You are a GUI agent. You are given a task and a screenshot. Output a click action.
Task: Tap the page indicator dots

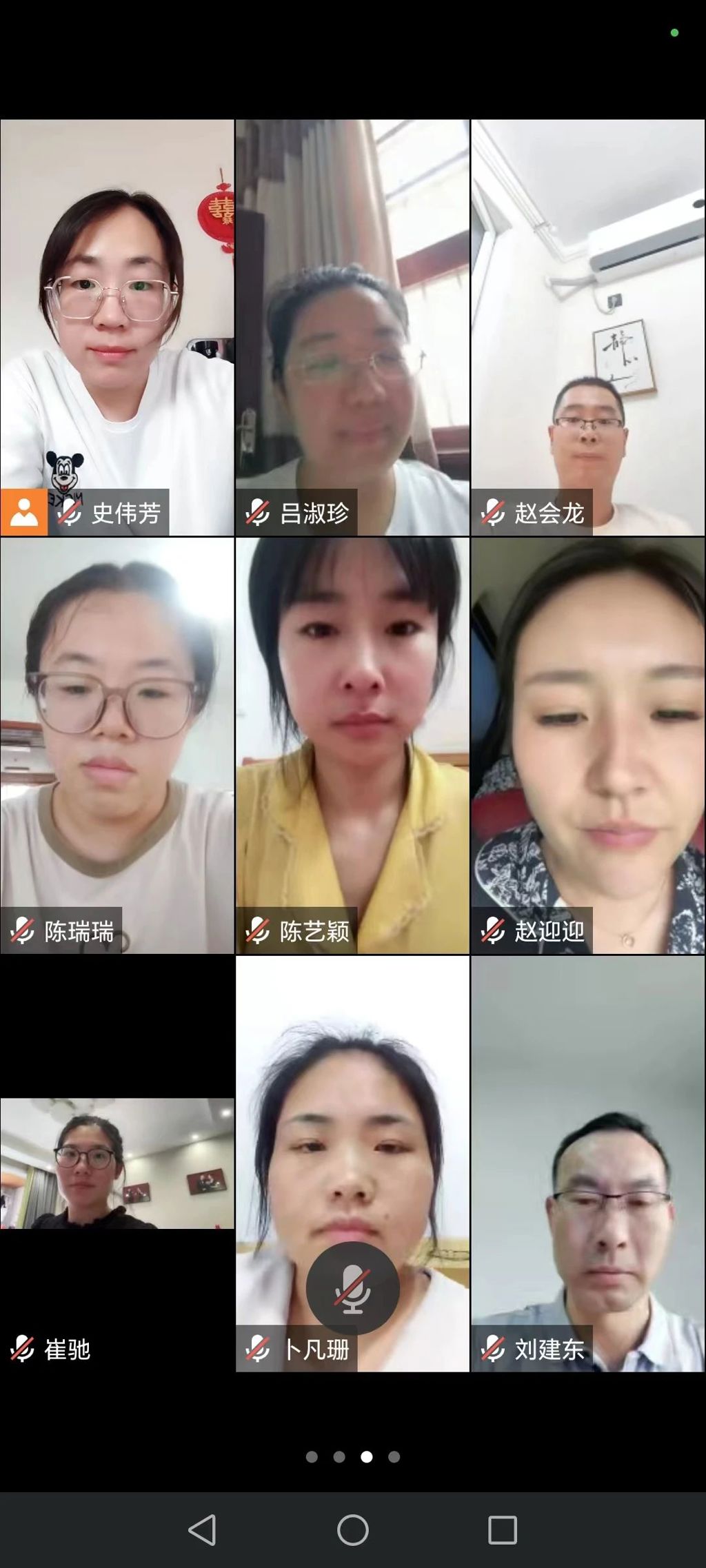point(352,1456)
